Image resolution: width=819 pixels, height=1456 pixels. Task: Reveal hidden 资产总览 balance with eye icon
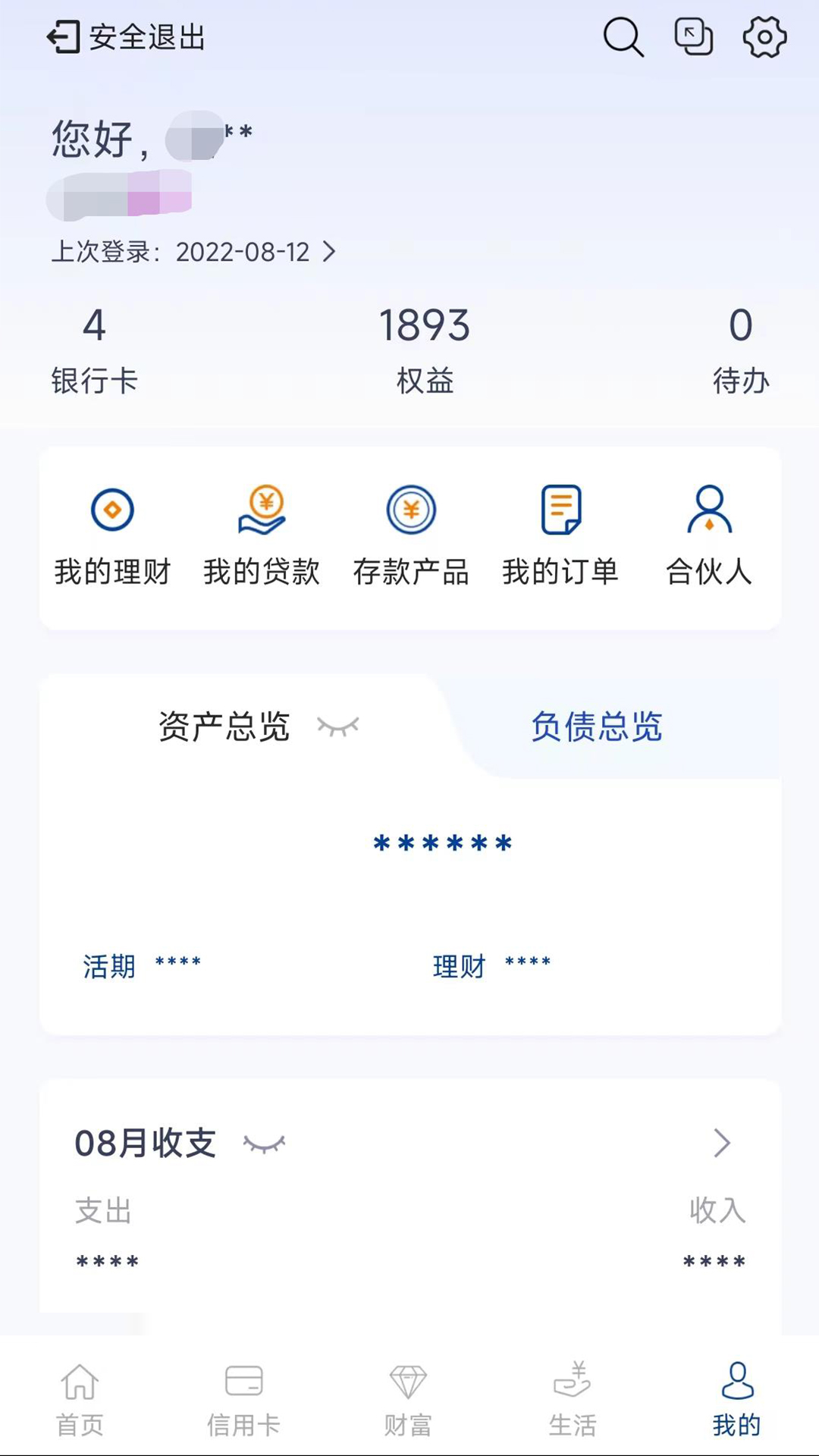pyautogui.click(x=337, y=726)
